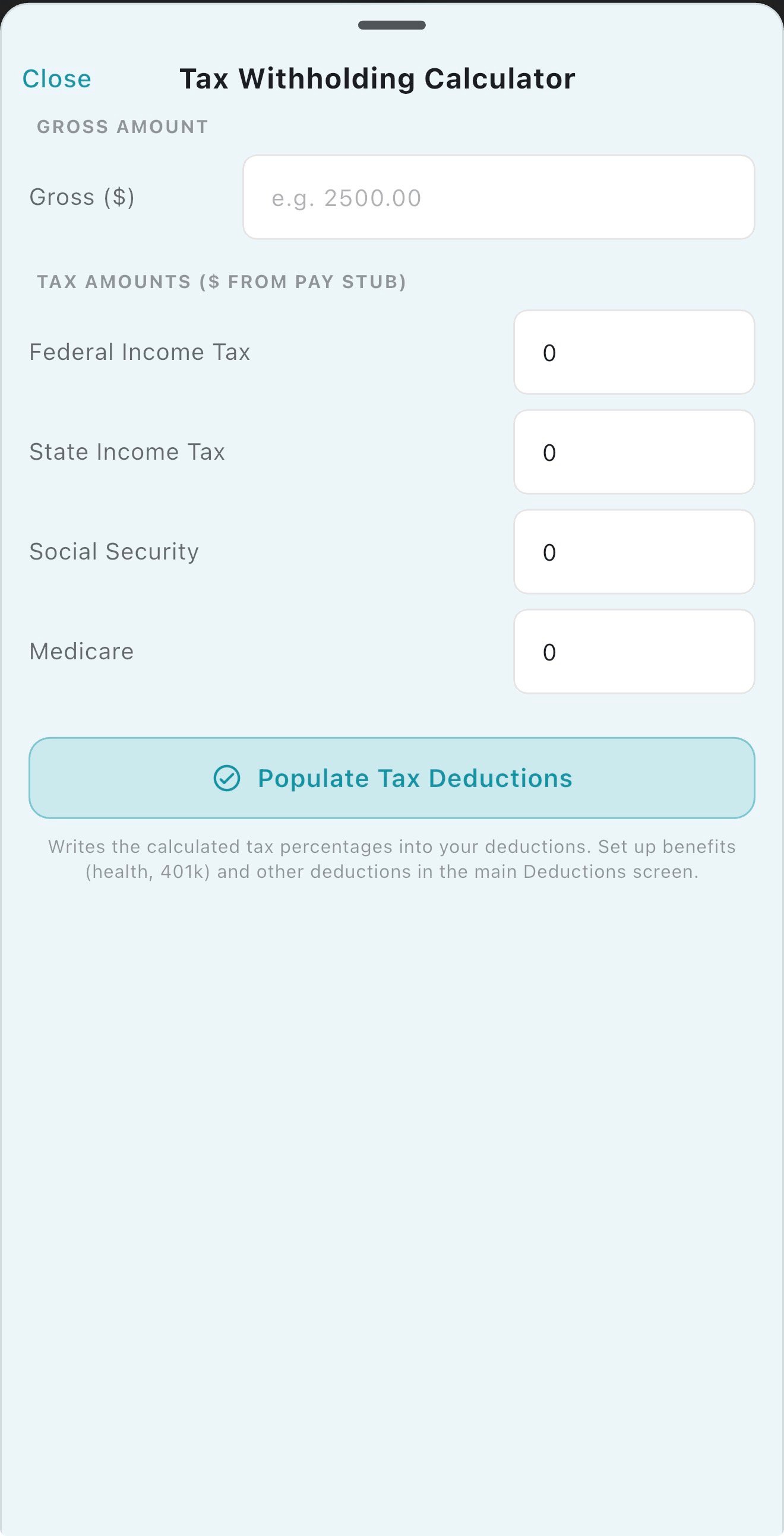784x1536 pixels.
Task: Click the Tax Withholding Calculator title
Action: [377, 78]
